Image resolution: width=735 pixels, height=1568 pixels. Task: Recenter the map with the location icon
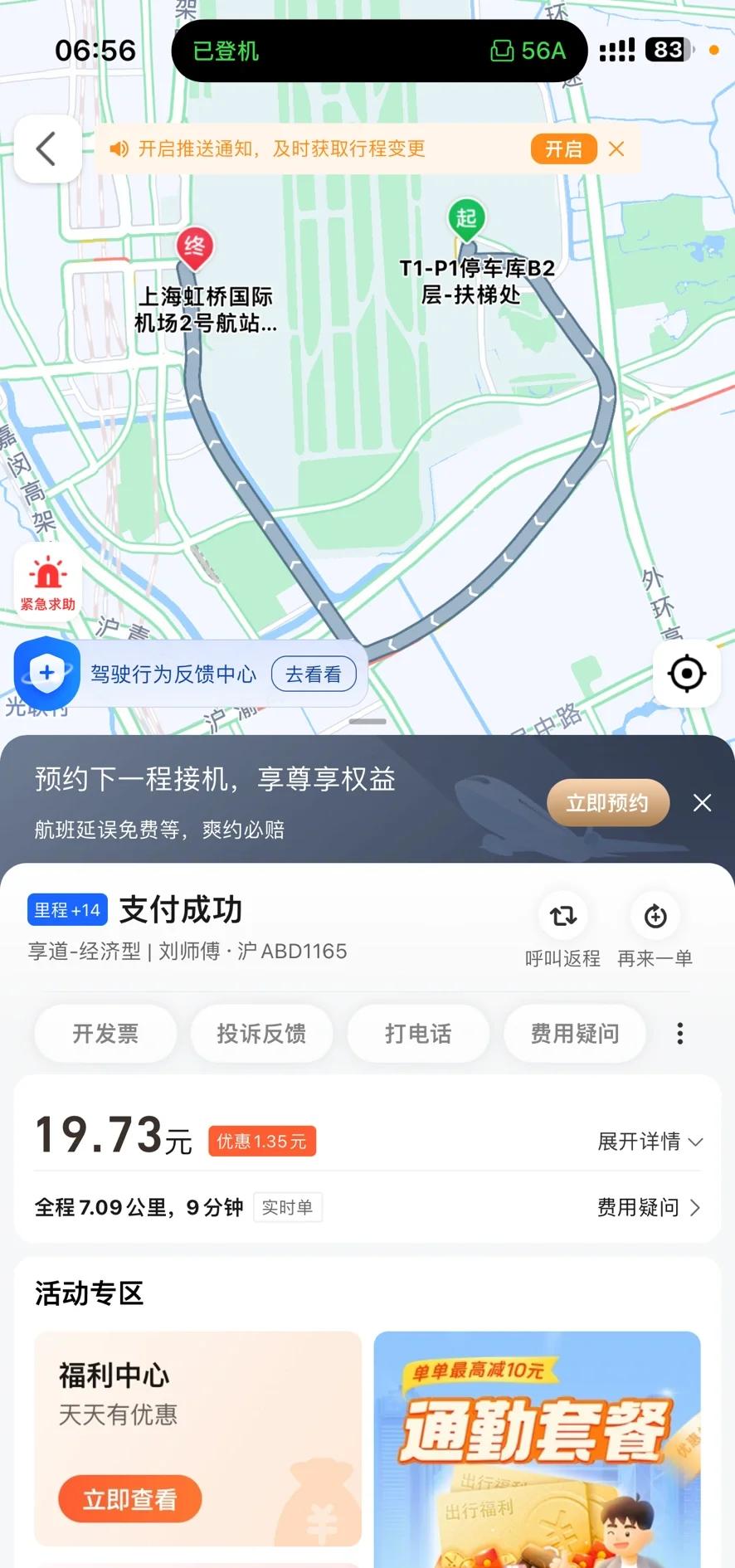687,674
